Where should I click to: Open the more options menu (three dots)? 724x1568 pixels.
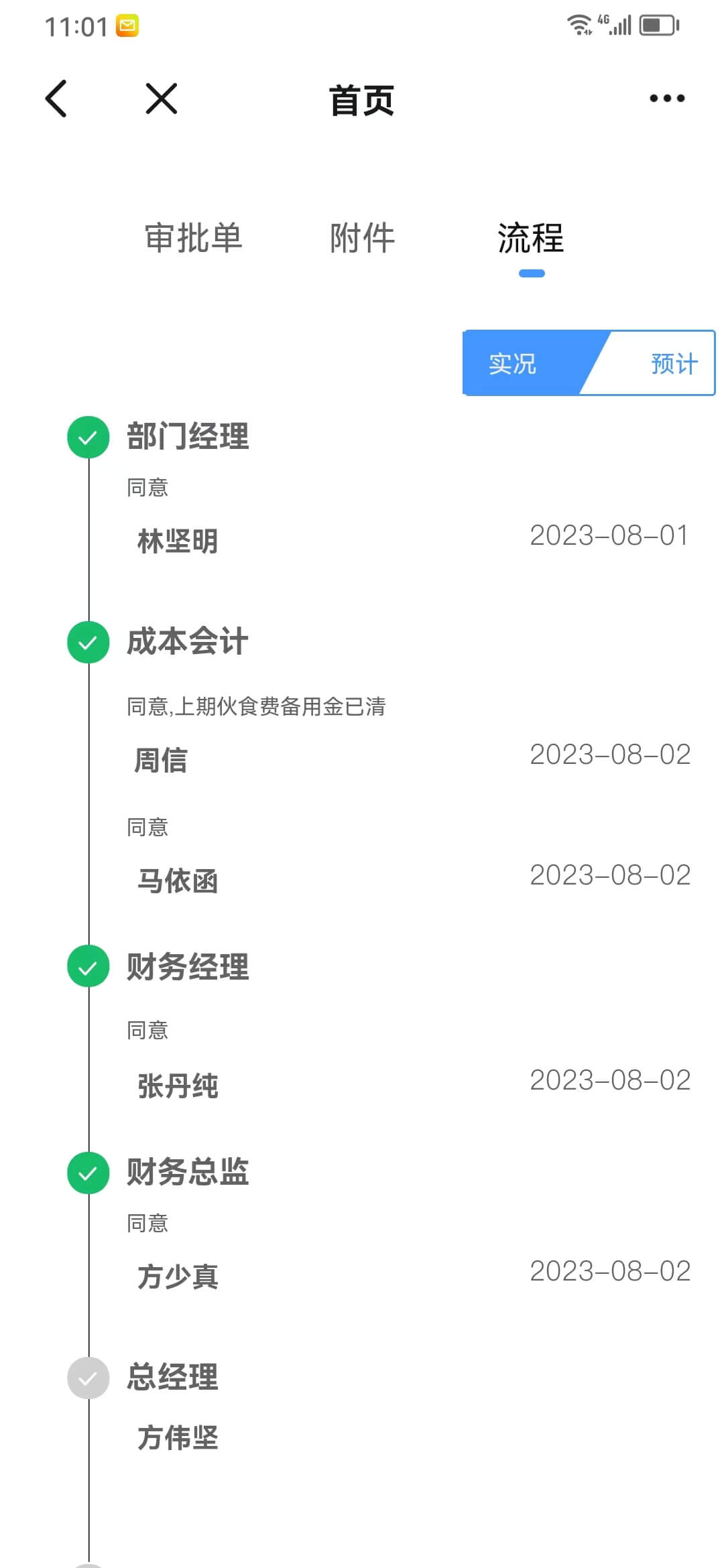(666, 99)
